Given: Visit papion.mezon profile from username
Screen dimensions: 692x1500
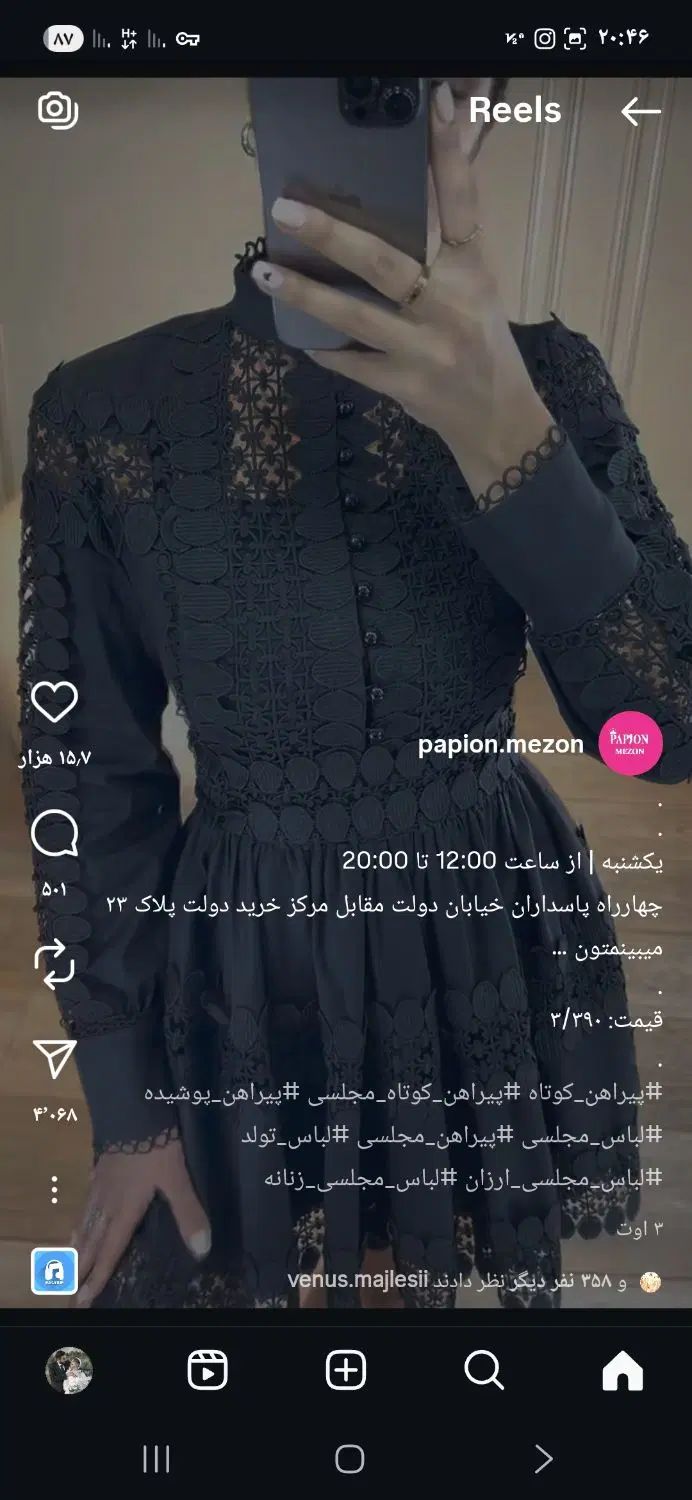Looking at the screenshot, I should [x=500, y=744].
